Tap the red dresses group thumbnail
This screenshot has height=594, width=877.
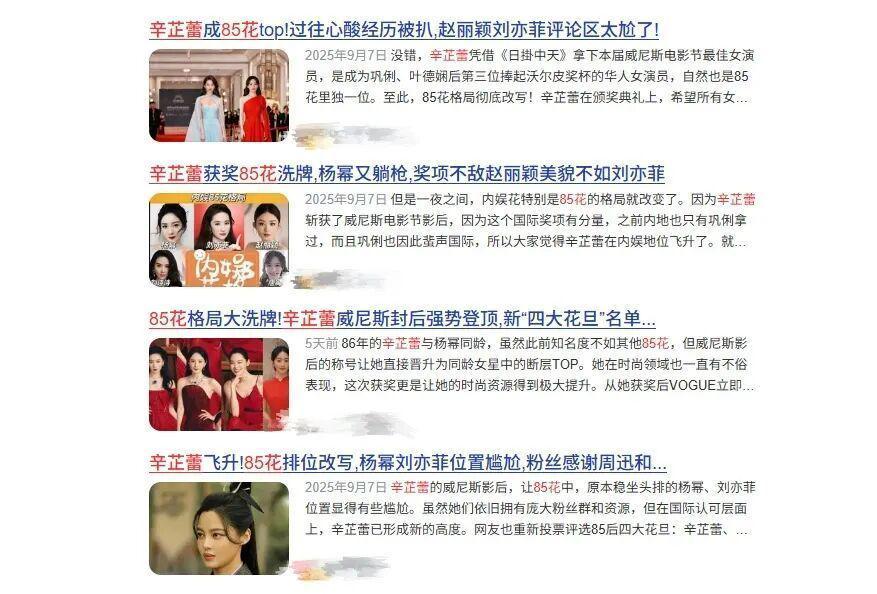tap(219, 384)
